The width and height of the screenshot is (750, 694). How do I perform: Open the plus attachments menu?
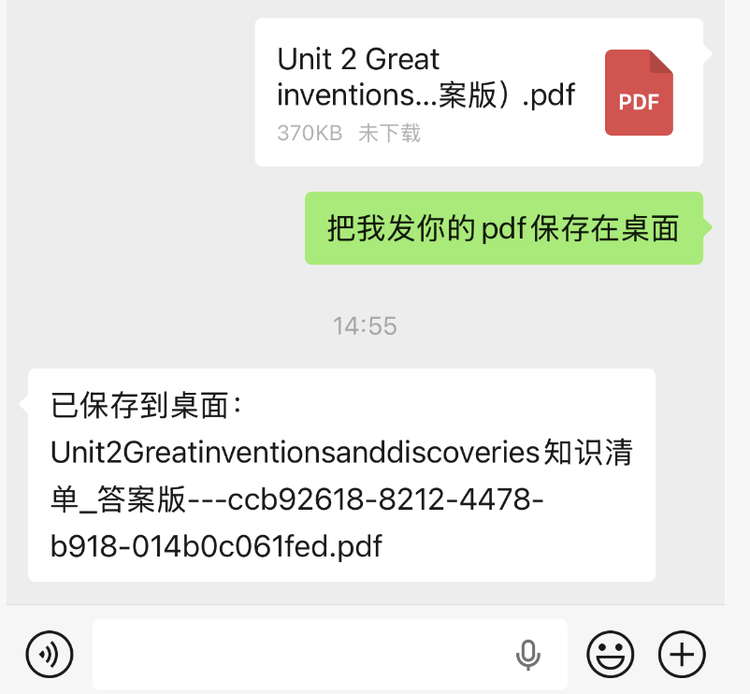tap(682, 655)
